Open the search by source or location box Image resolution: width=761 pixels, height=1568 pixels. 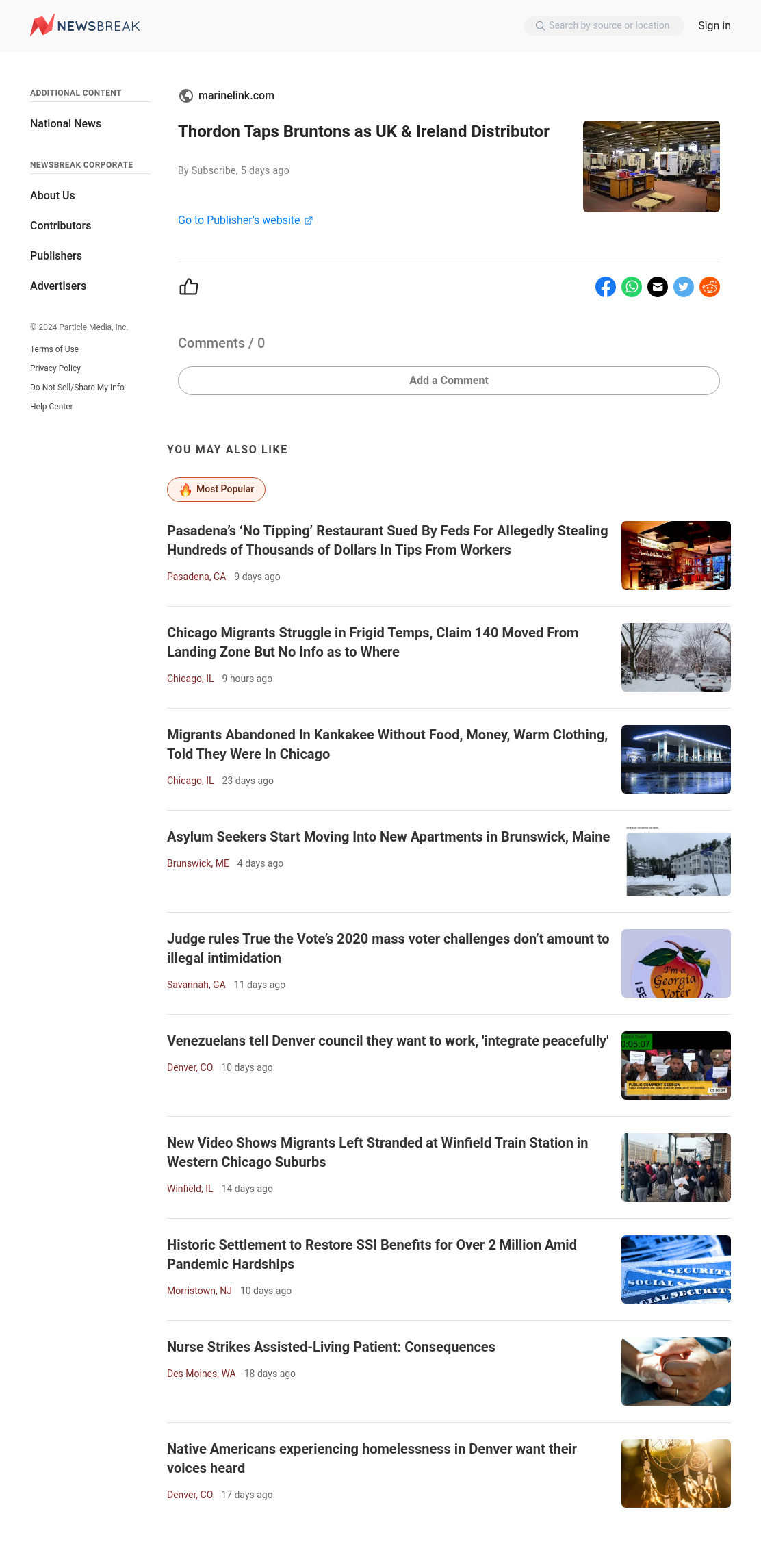(x=604, y=26)
